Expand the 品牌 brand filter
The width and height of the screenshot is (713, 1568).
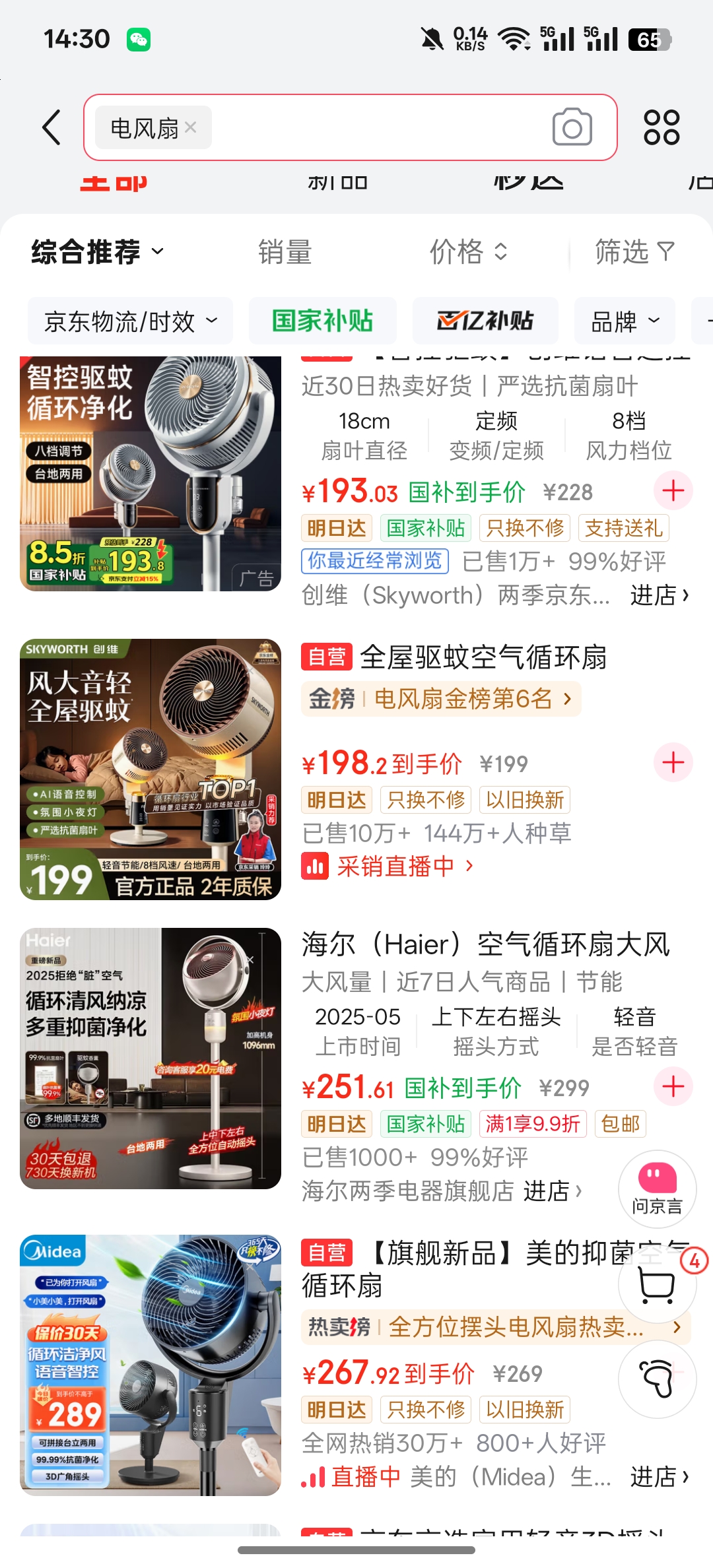click(625, 321)
